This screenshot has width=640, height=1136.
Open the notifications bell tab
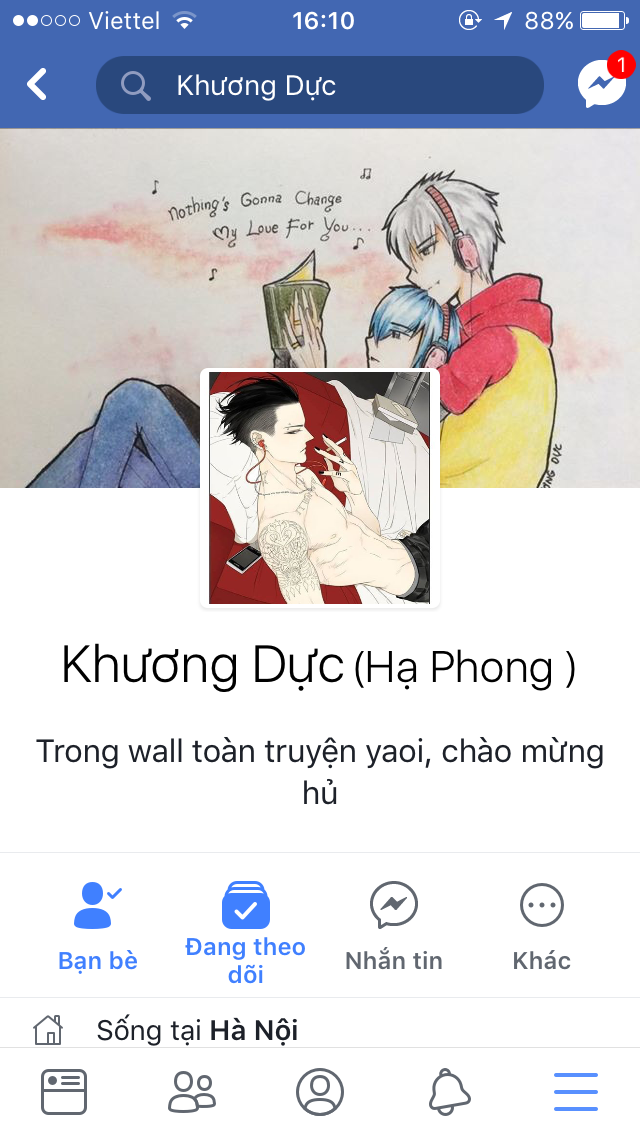click(449, 1091)
